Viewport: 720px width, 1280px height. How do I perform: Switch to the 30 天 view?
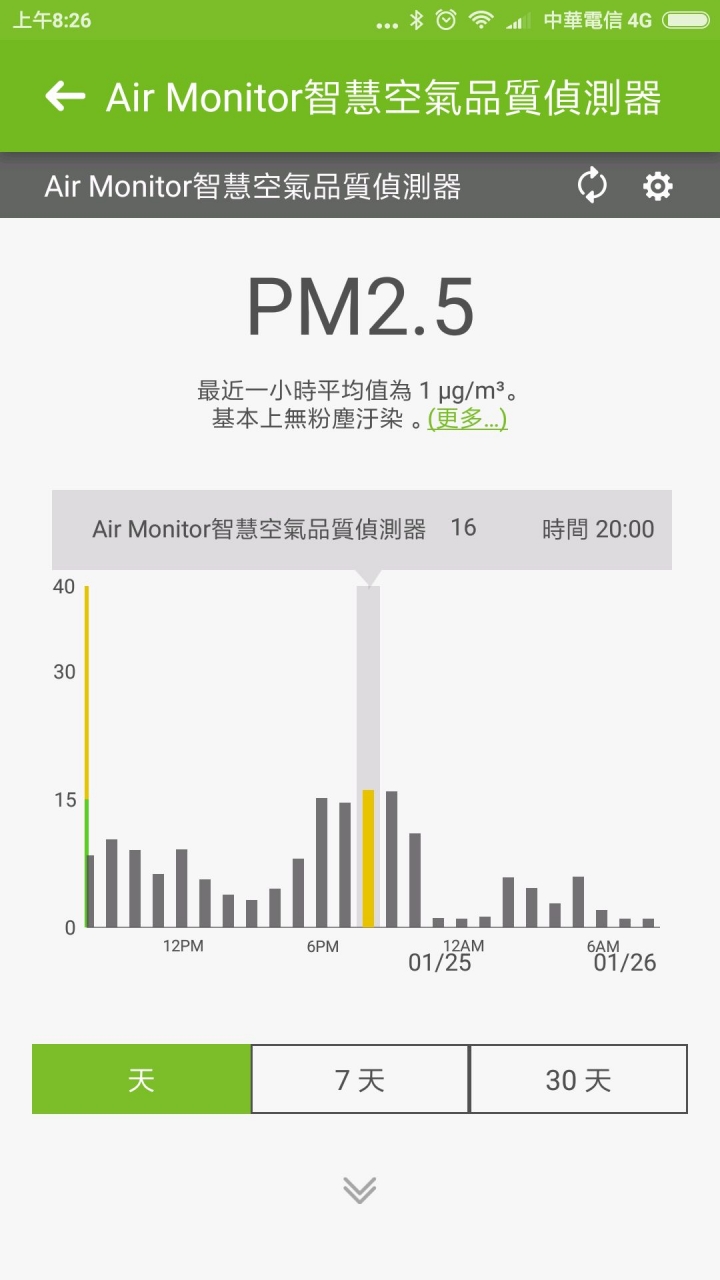point(578,1079)
